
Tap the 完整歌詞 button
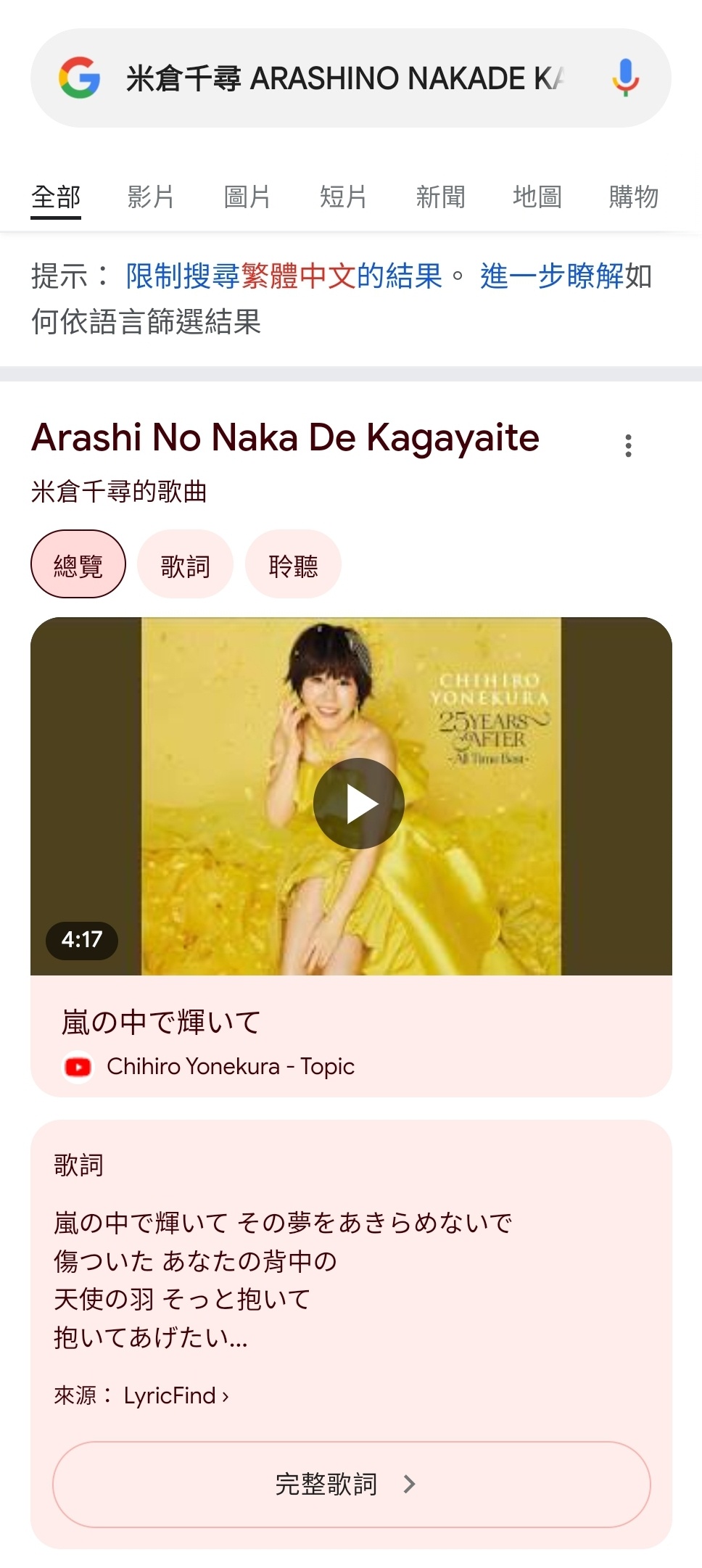point(351,1484)
